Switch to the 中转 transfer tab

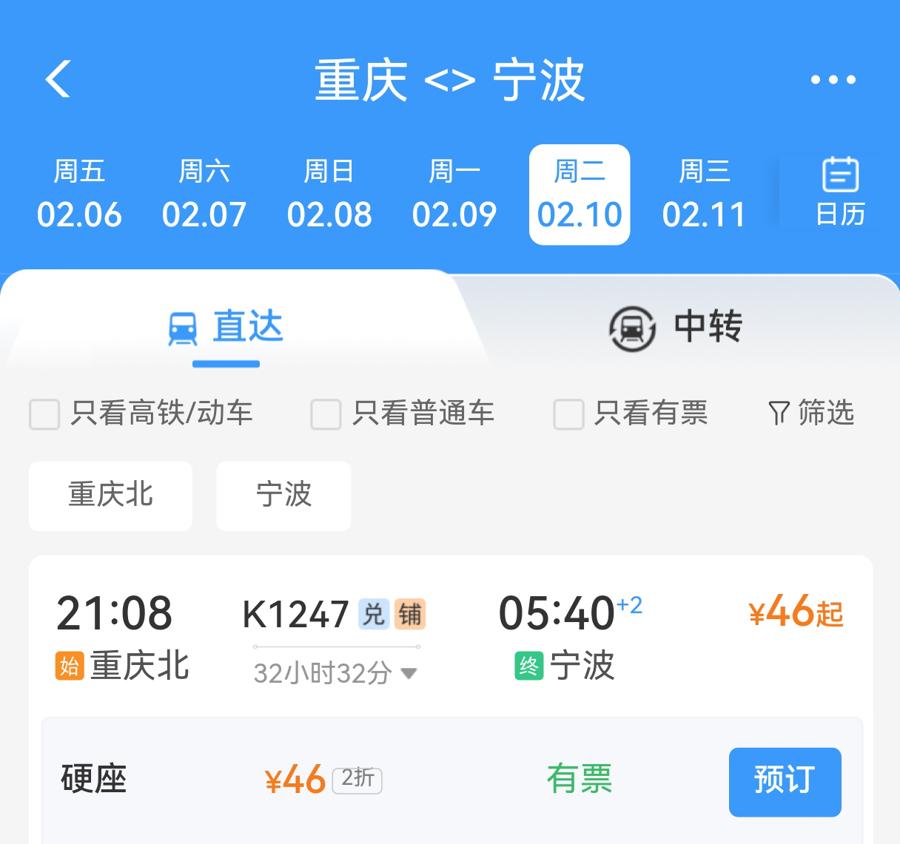pos(676,327)
